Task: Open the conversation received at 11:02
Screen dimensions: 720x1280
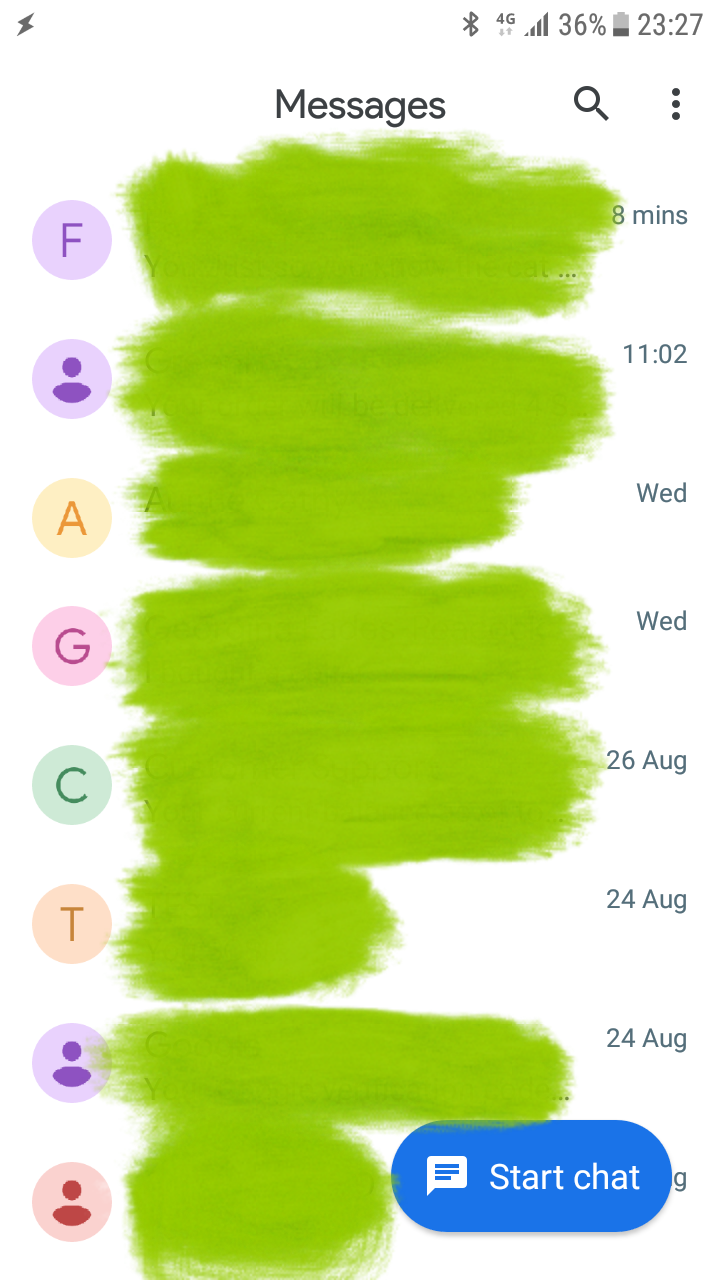Action: [x=360, y=379]
